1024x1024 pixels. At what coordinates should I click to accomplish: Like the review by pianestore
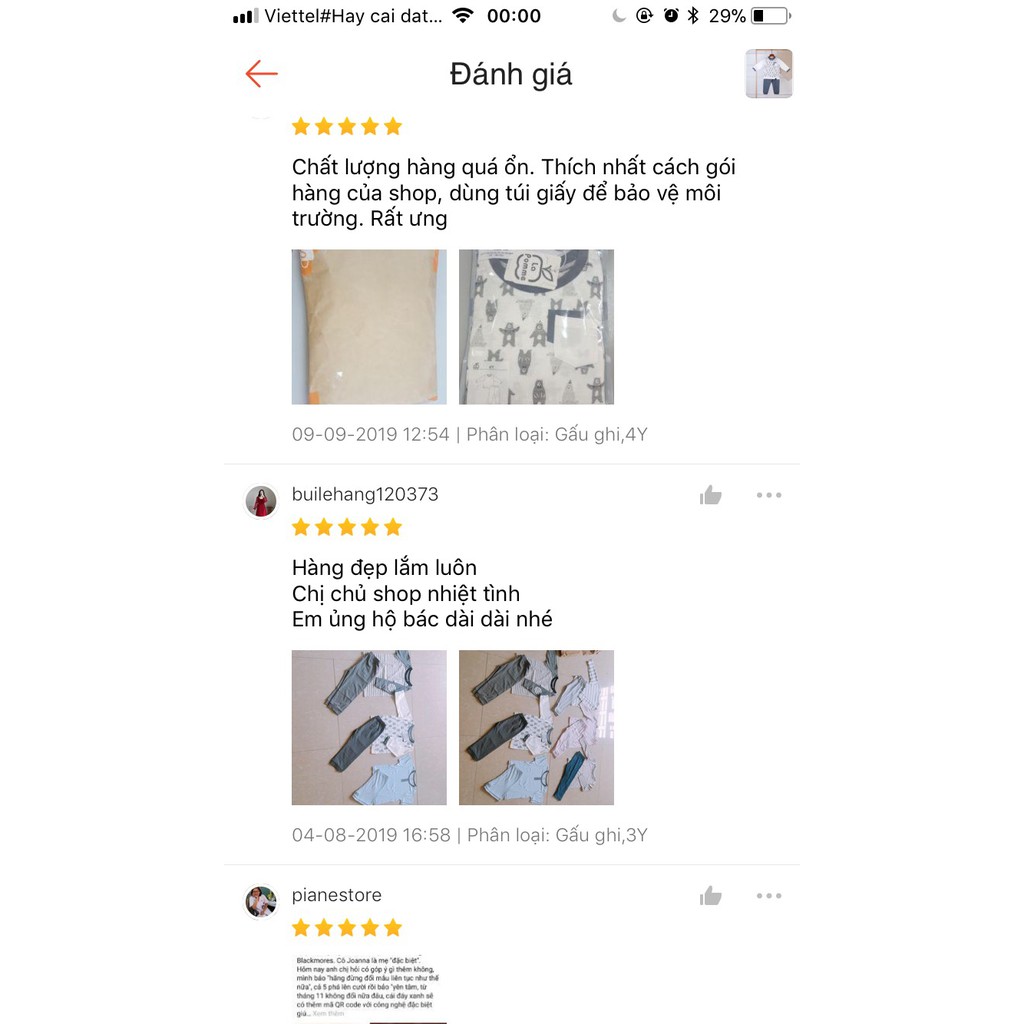[x=711, y=896]
